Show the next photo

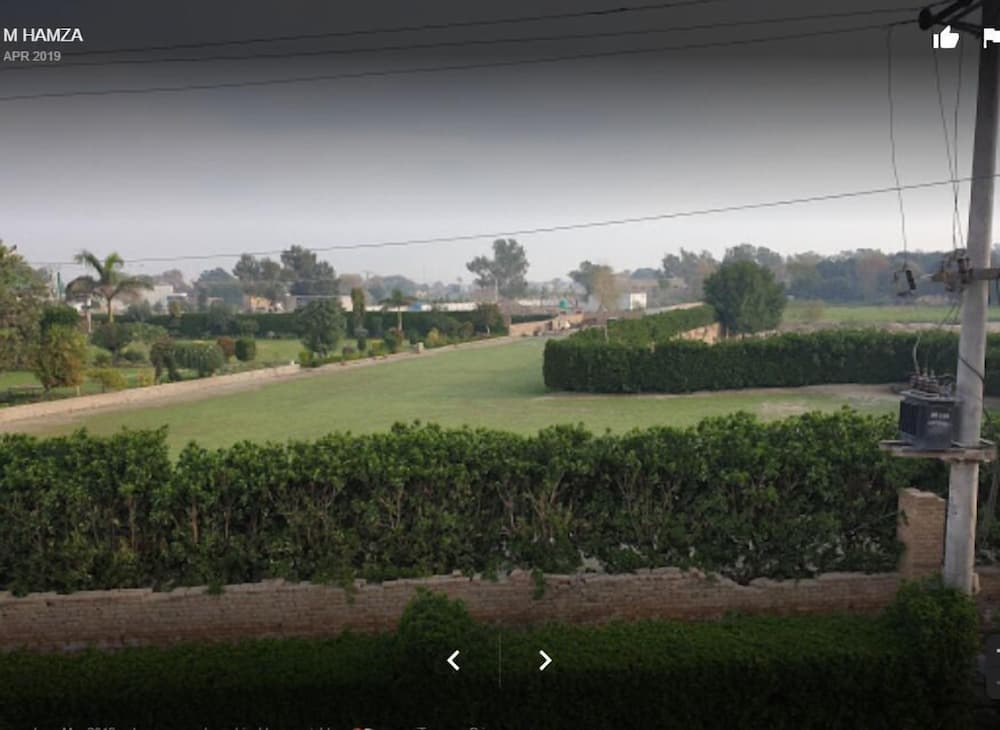[545, 660]
